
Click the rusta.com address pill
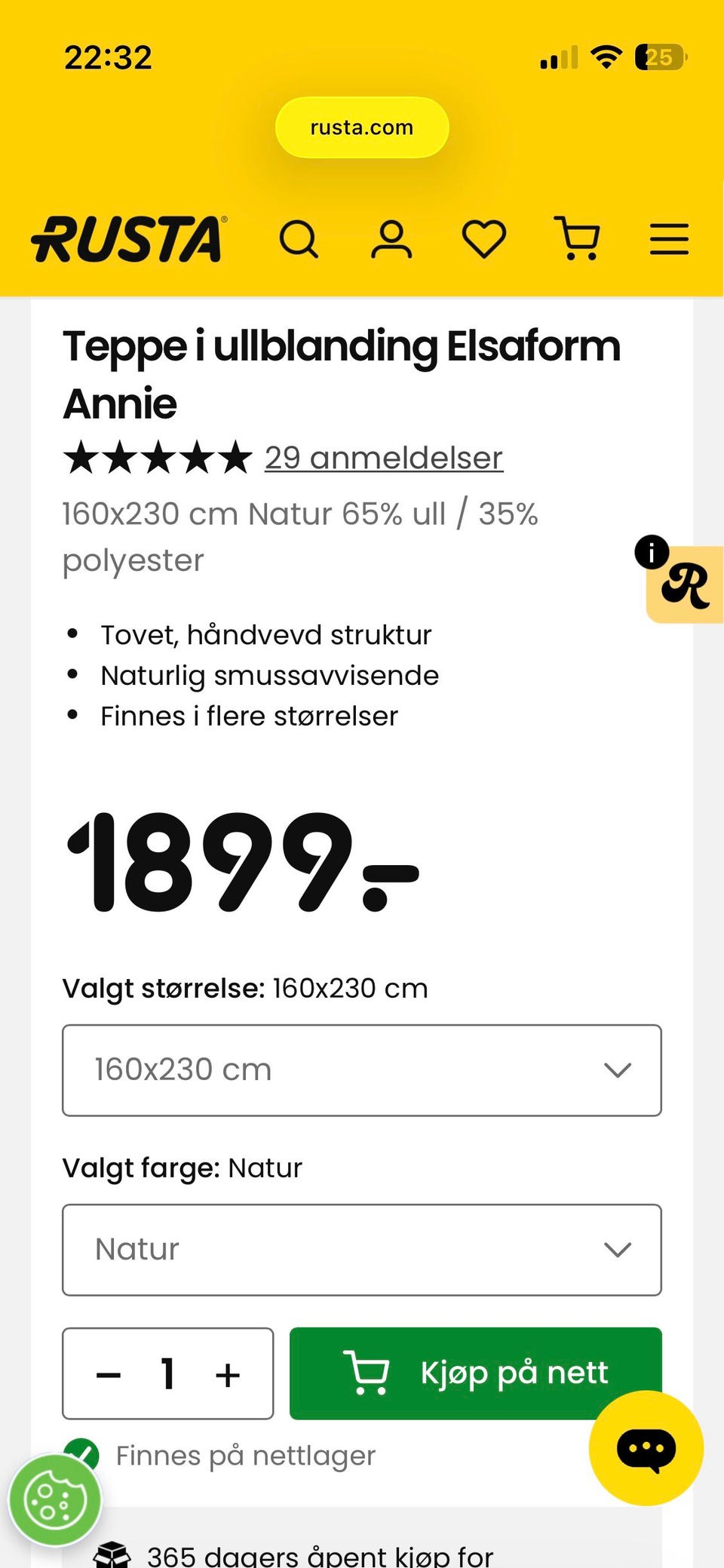[361, 127]
